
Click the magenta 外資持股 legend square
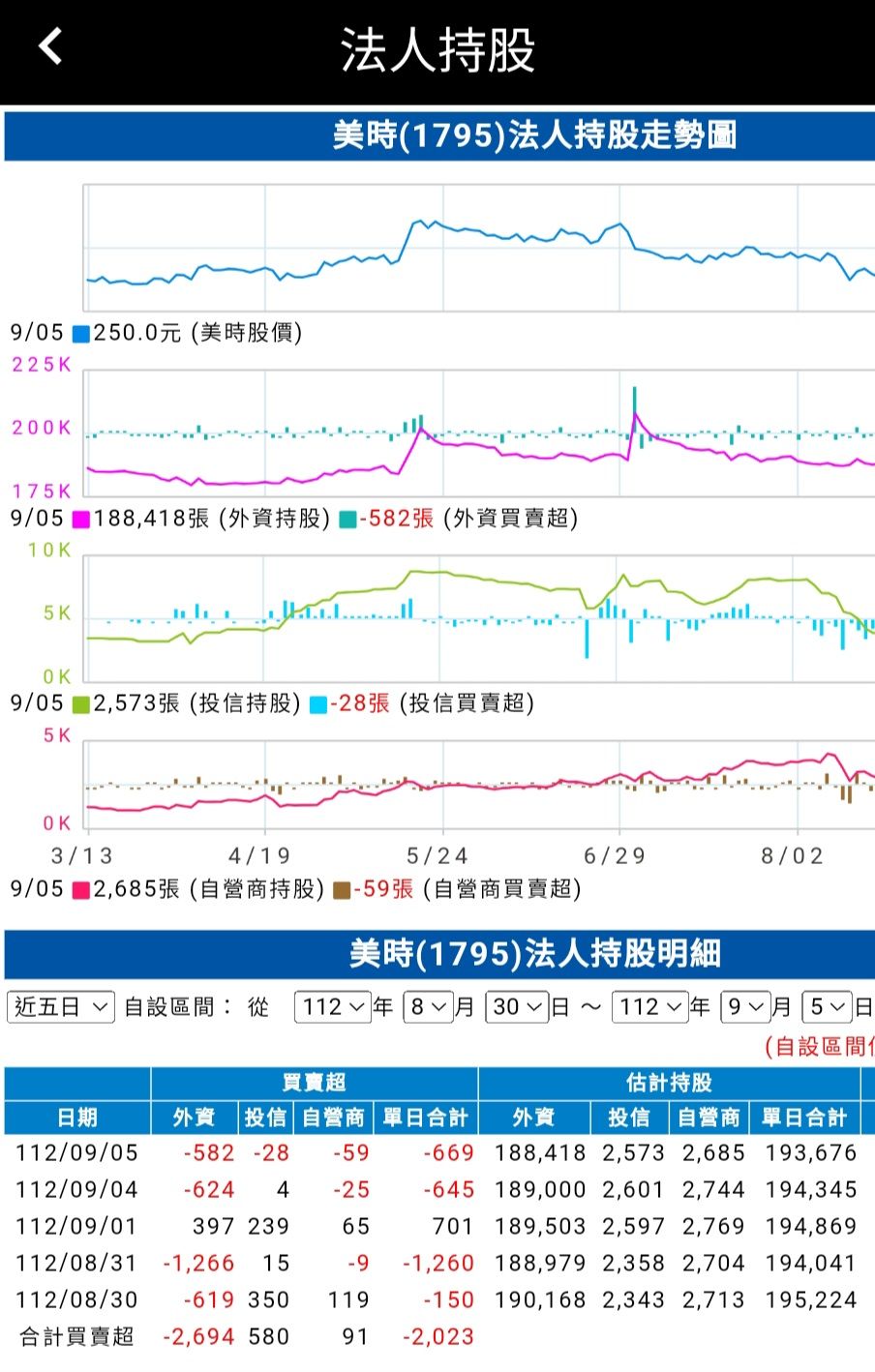tap(82, 519)
